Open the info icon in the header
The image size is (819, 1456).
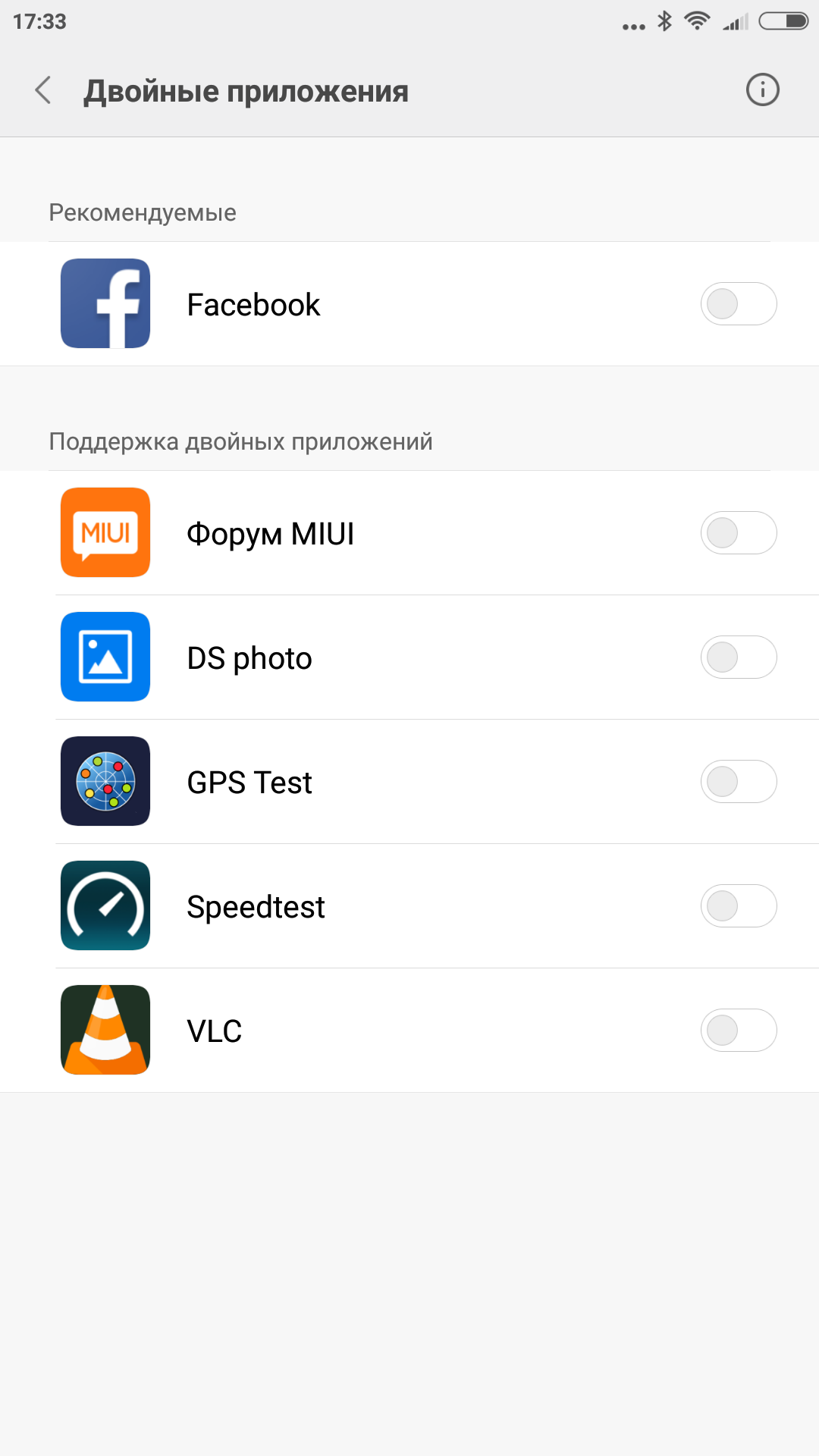(x=762, y=90)
